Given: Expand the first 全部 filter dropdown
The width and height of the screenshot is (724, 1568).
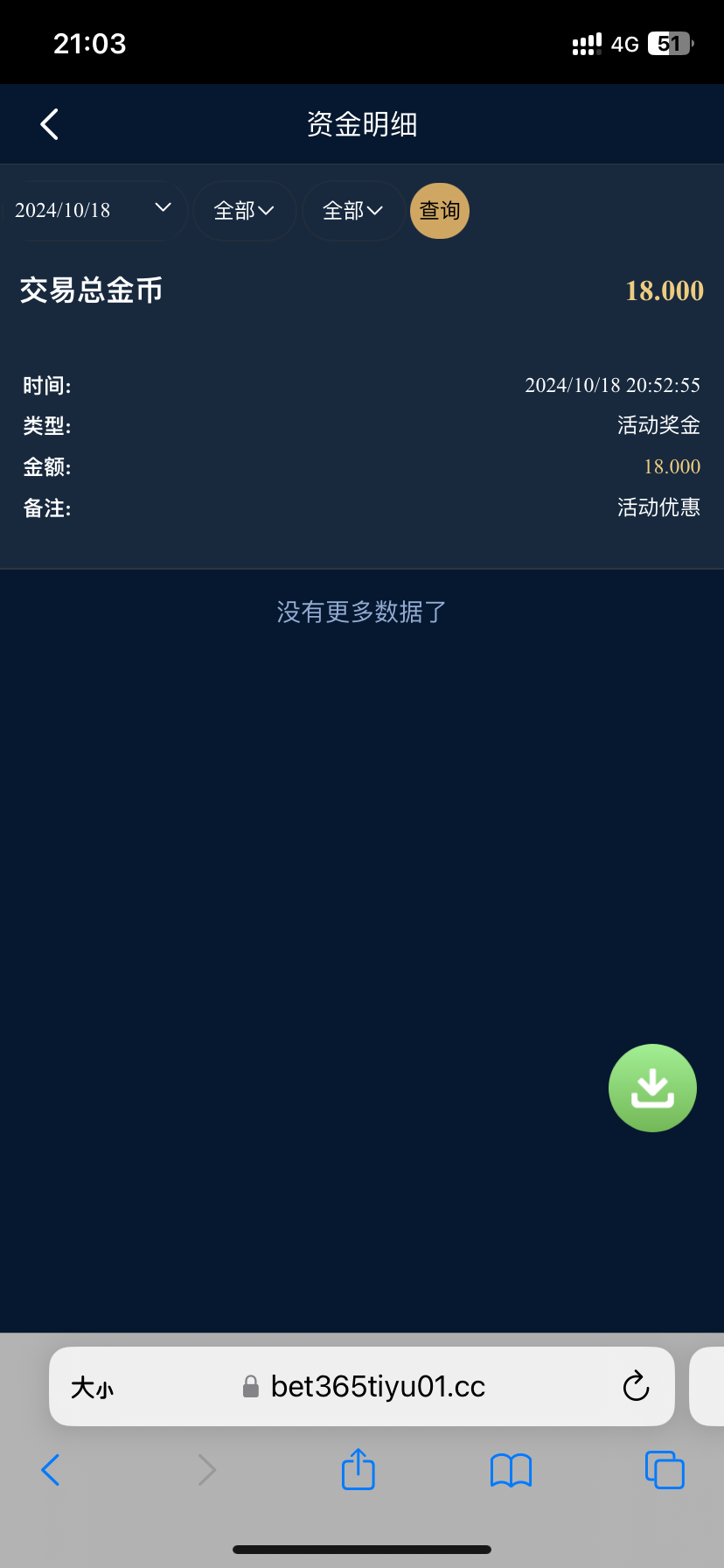Looking at the screenshot, I should click(x=244, y=210).
